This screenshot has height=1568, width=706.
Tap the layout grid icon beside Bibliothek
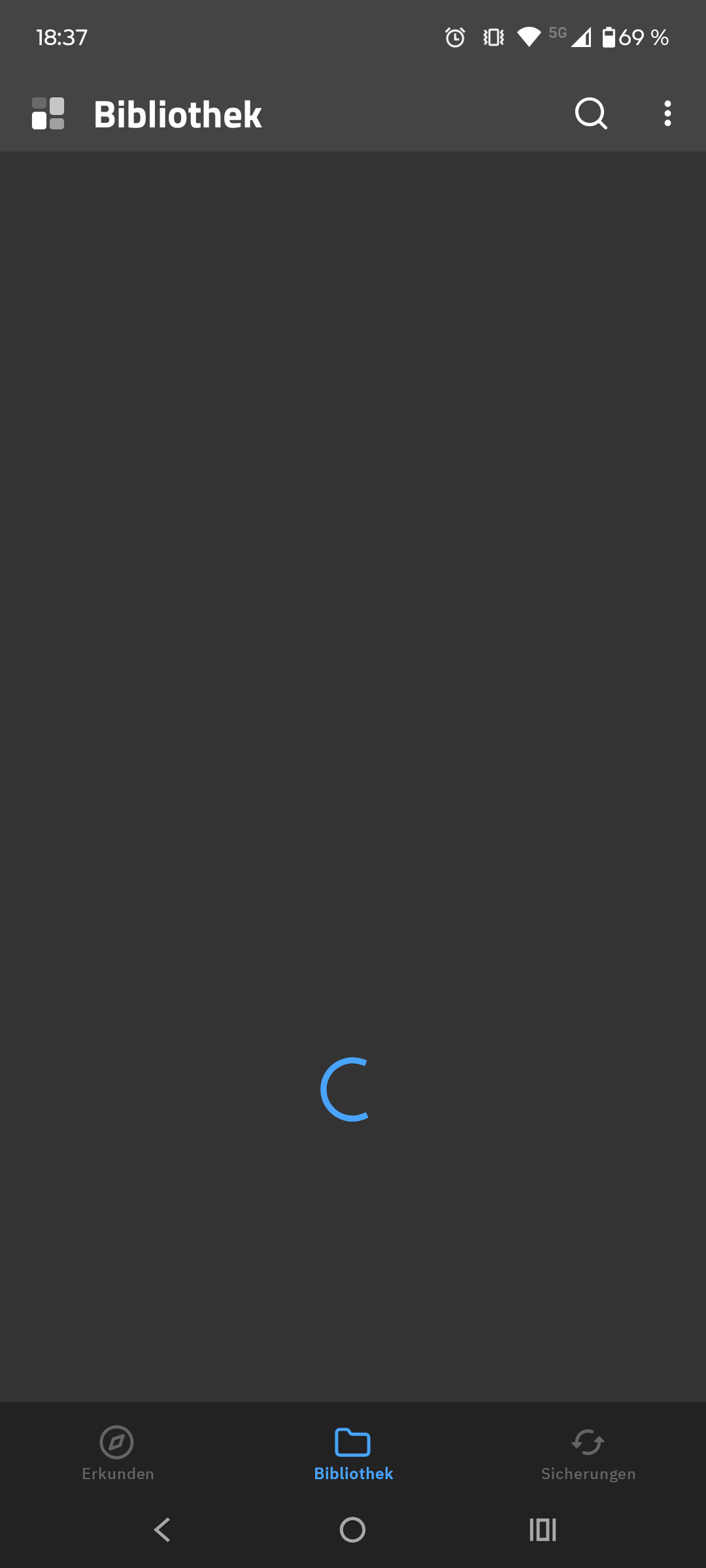(x=48, y=114)
